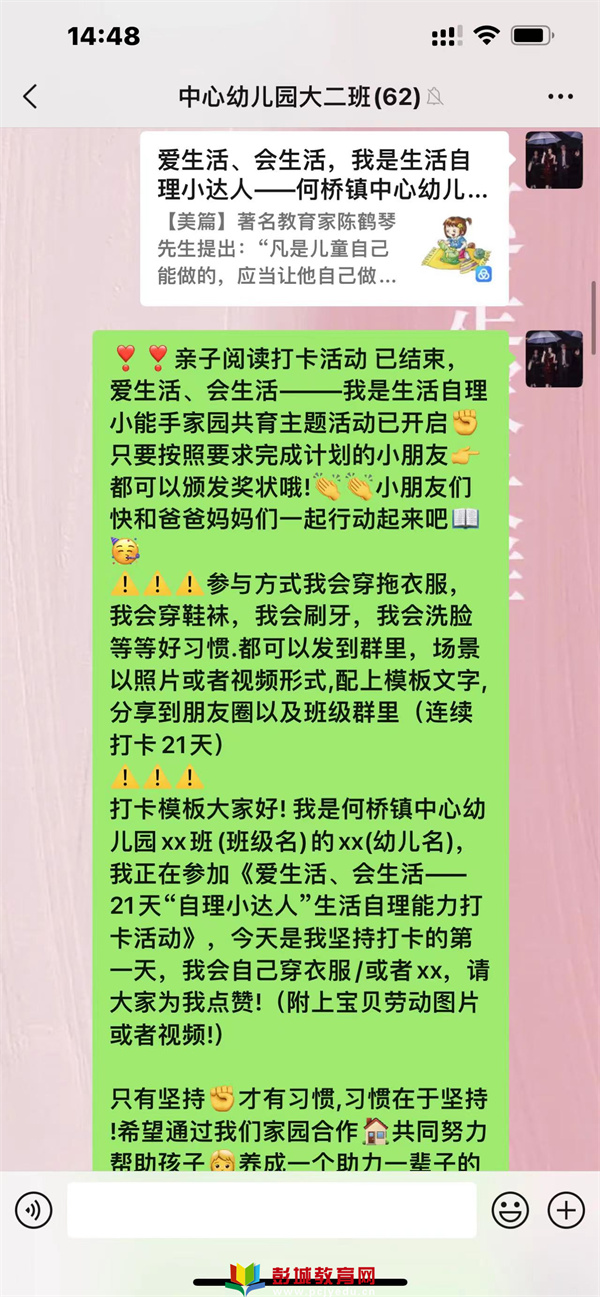The image size is (600, 1297).
Task: Open the emoji picker
Action: 510,1210
